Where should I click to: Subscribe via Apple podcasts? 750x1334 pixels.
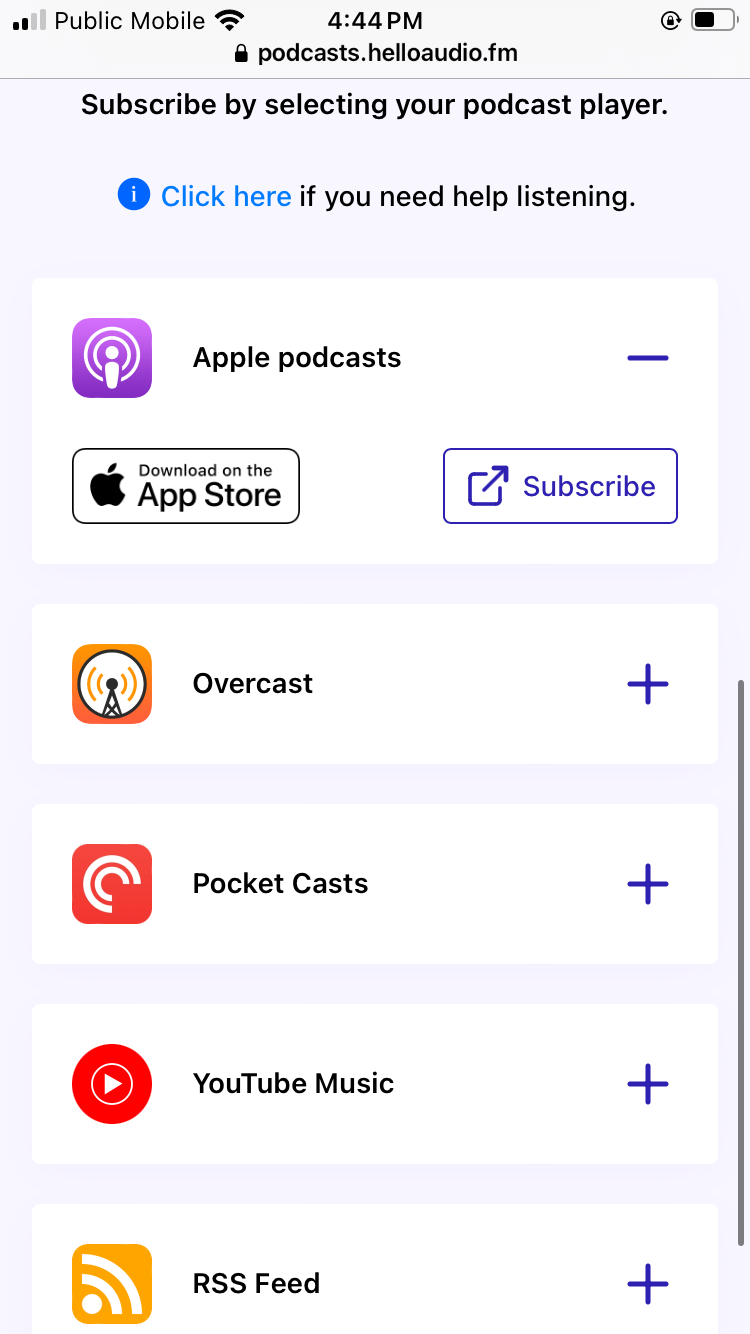click(x=560, y=486)
